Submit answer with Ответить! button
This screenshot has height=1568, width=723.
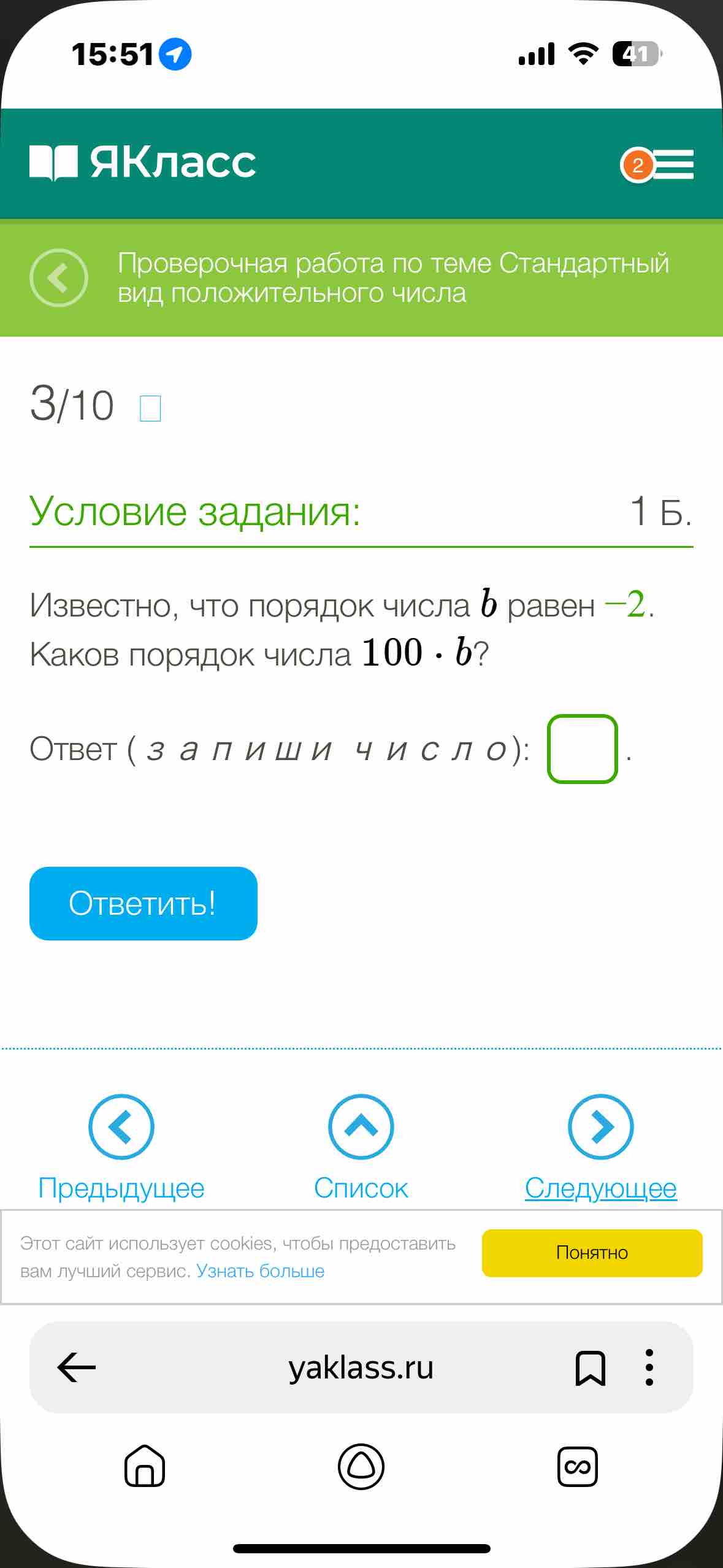tap(143, 903)
